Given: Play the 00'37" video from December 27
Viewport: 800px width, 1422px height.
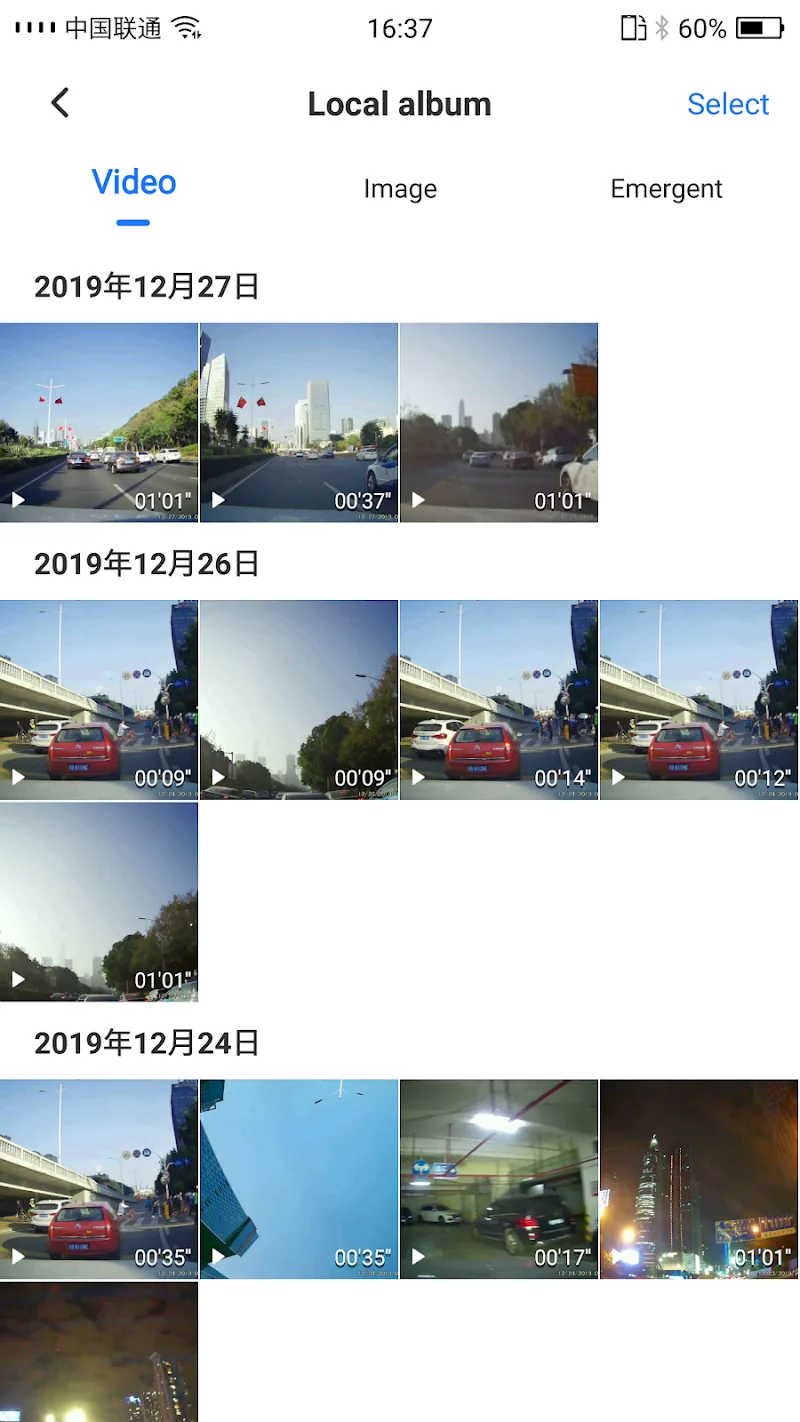Looking at the screenshot, I should 299,422.
